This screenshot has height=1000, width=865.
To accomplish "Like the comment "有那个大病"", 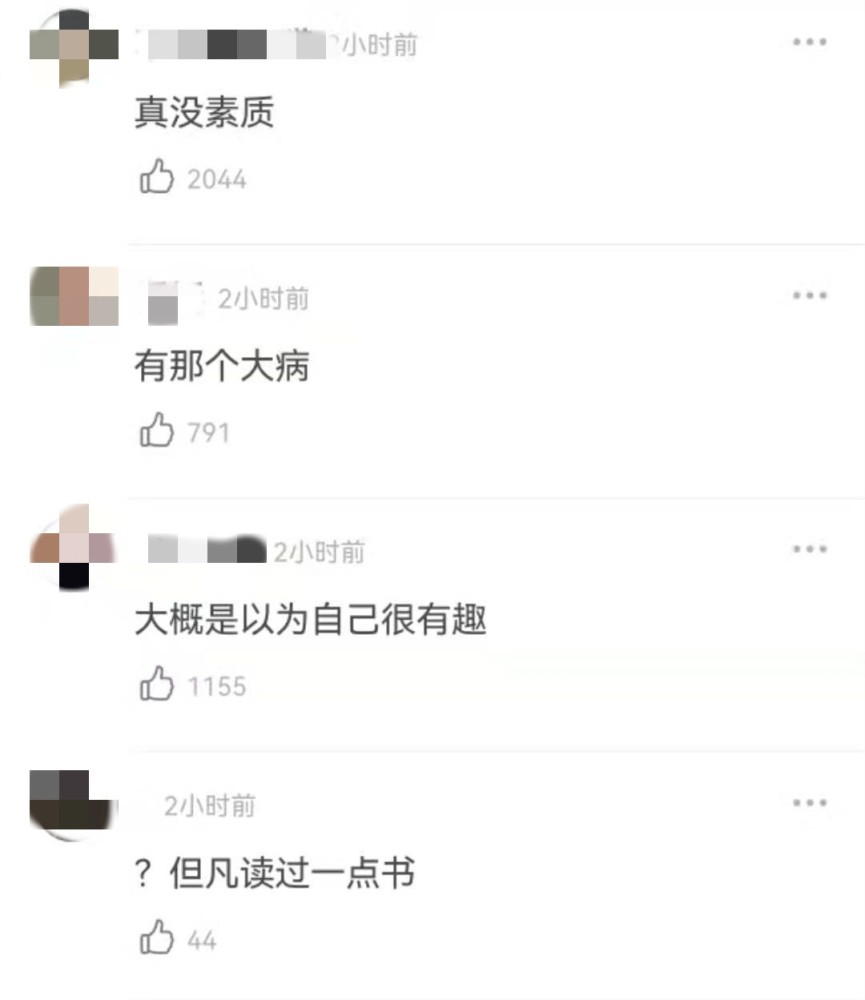I will coord(156,432).
